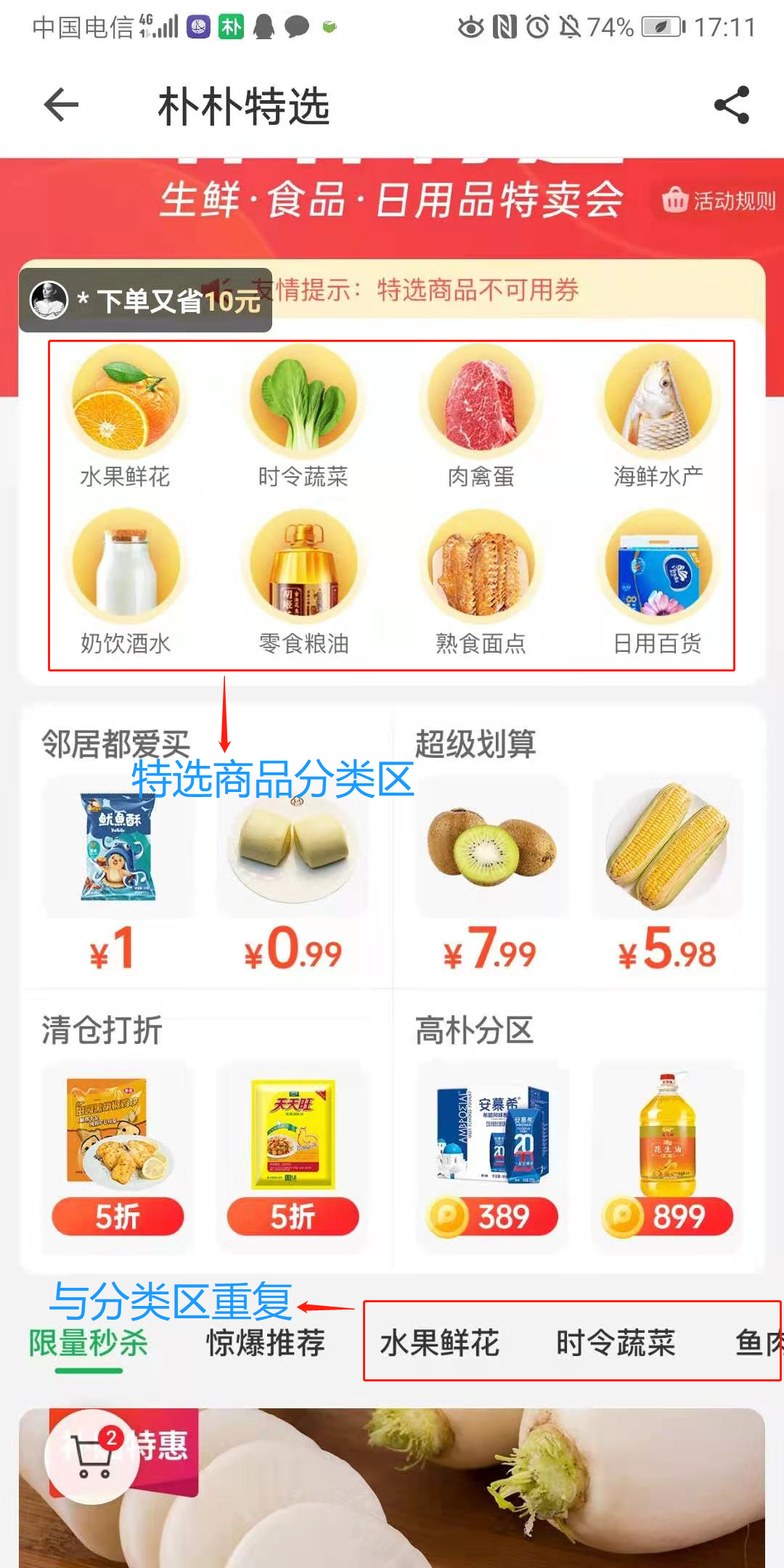Switch to the 惊爆推荐 tab
Viewport: 784px width, 1568px height.
tap(266, 1343)
